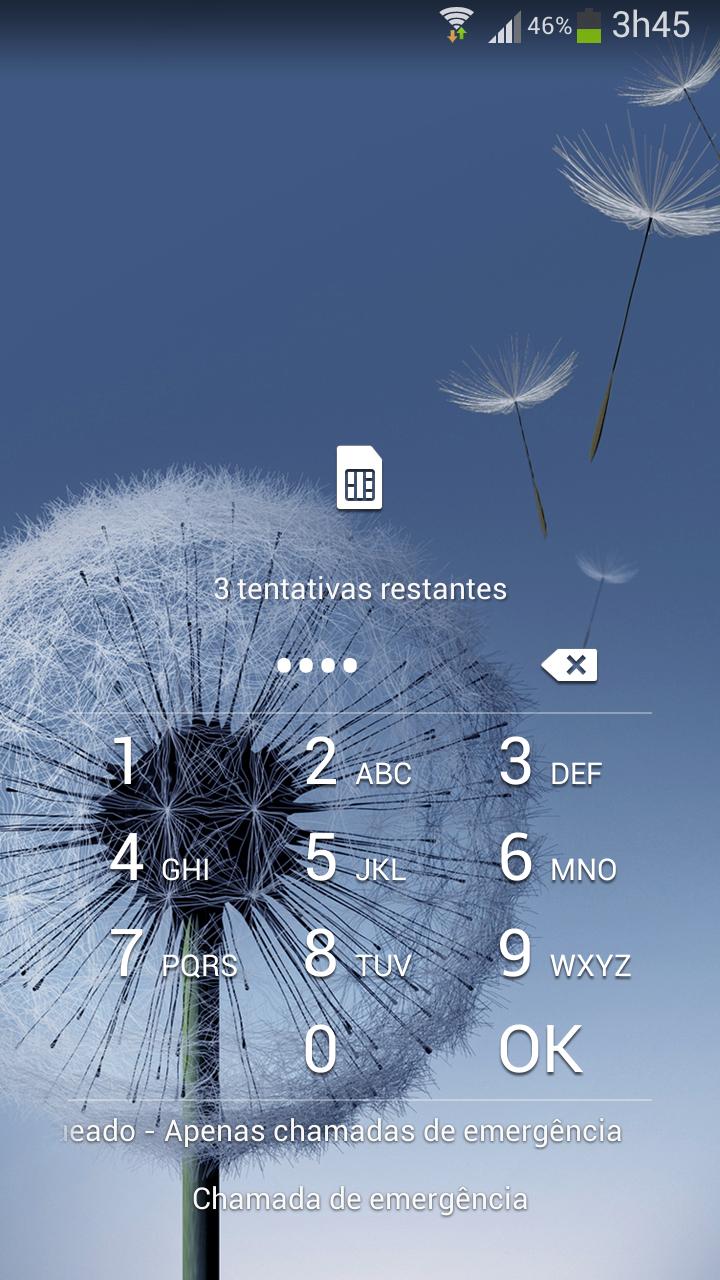Tap the 6 MNO key
The image size is (720, 1280).
pos(555,858)
